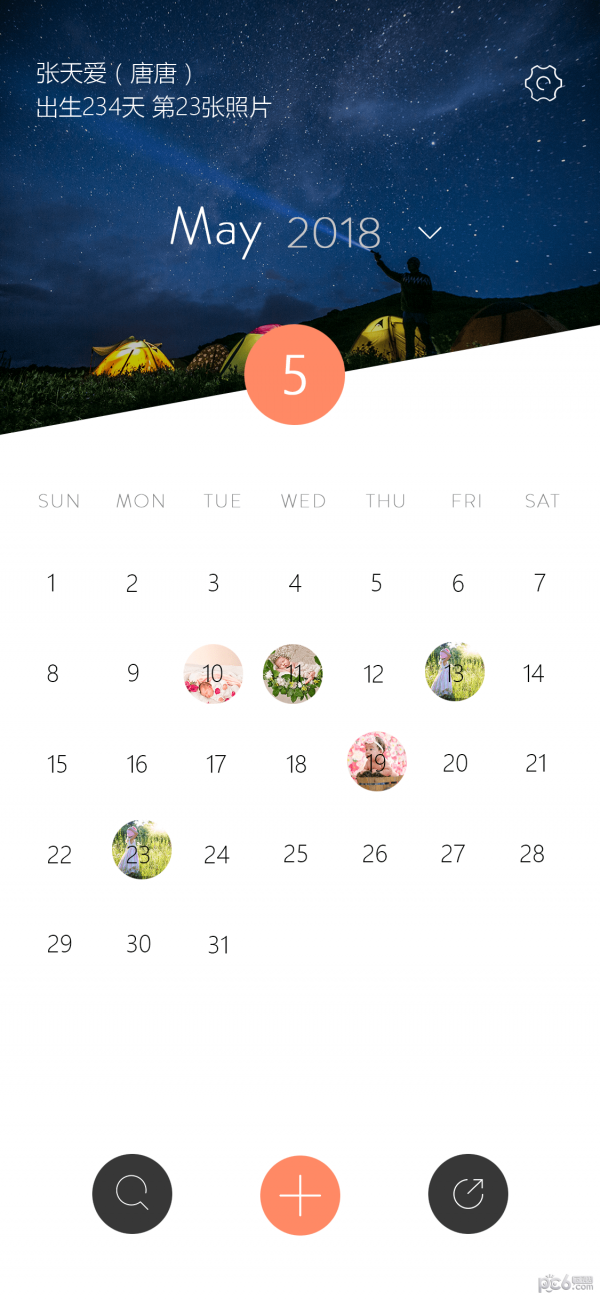Open the search magnifier button
The height and width of the screenshot is (1299, 600).
click(132, 1194)
